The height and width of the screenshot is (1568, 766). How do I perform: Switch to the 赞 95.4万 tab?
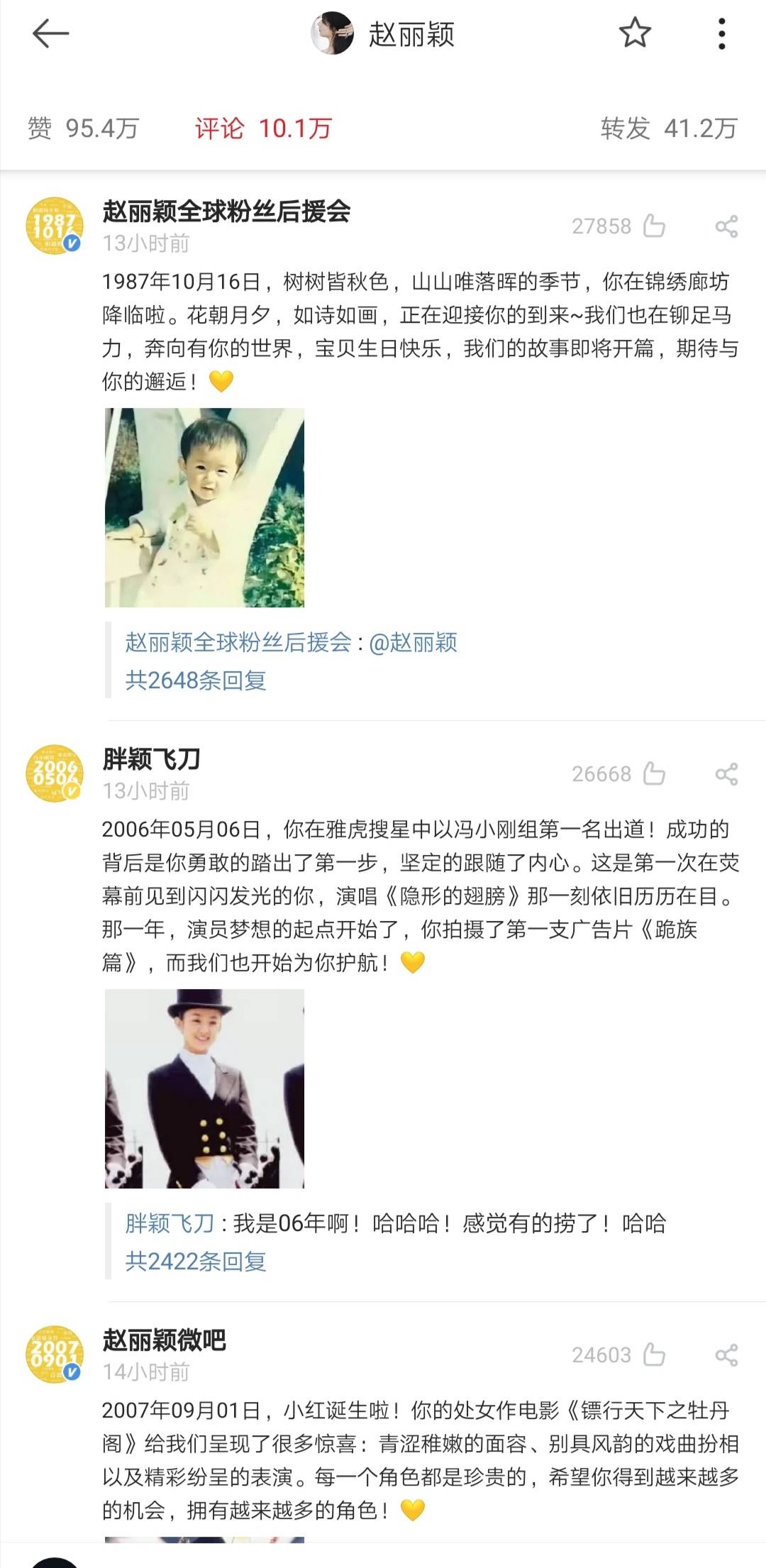tap(83, 128)
